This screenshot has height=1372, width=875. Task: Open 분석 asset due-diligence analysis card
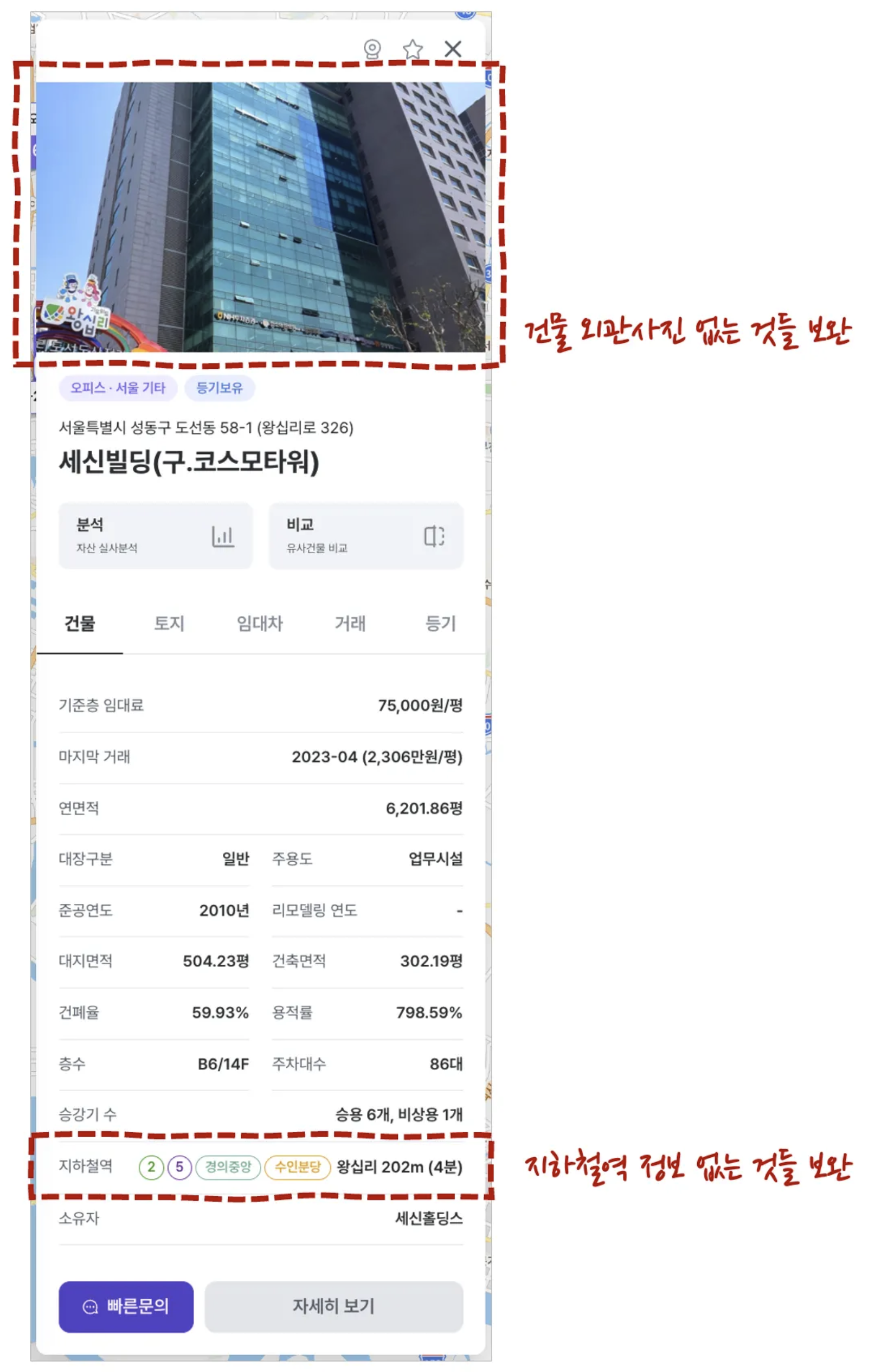tap(156, 535)
